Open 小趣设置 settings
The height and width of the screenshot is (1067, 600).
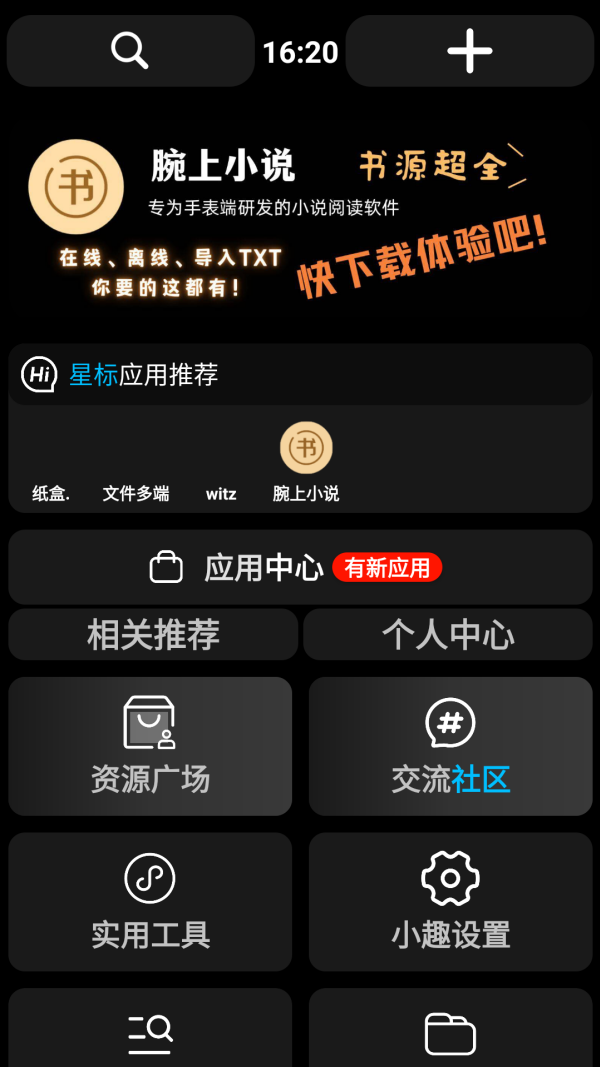[x=450, y=902]
